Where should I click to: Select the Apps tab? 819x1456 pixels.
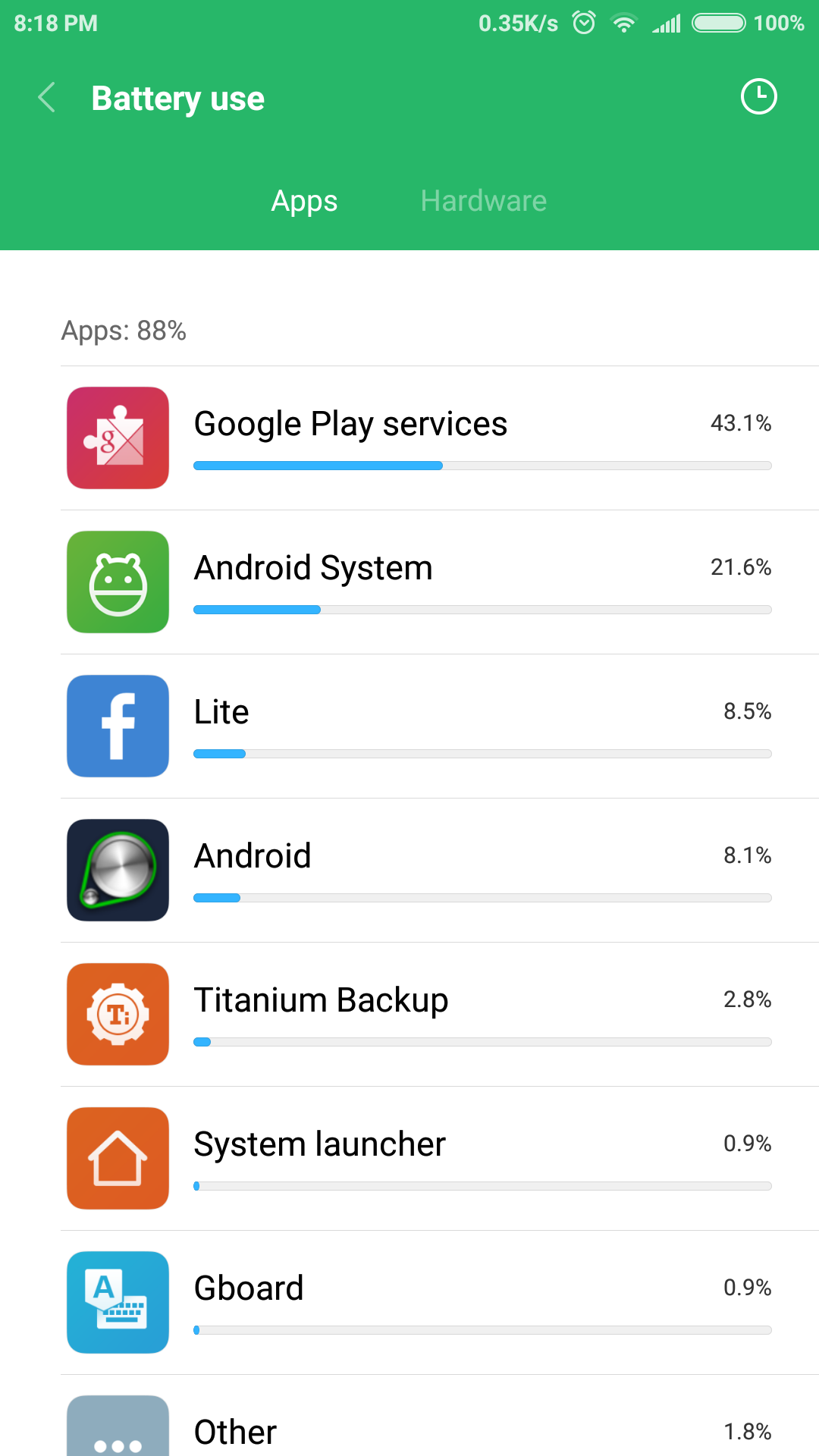304,201
